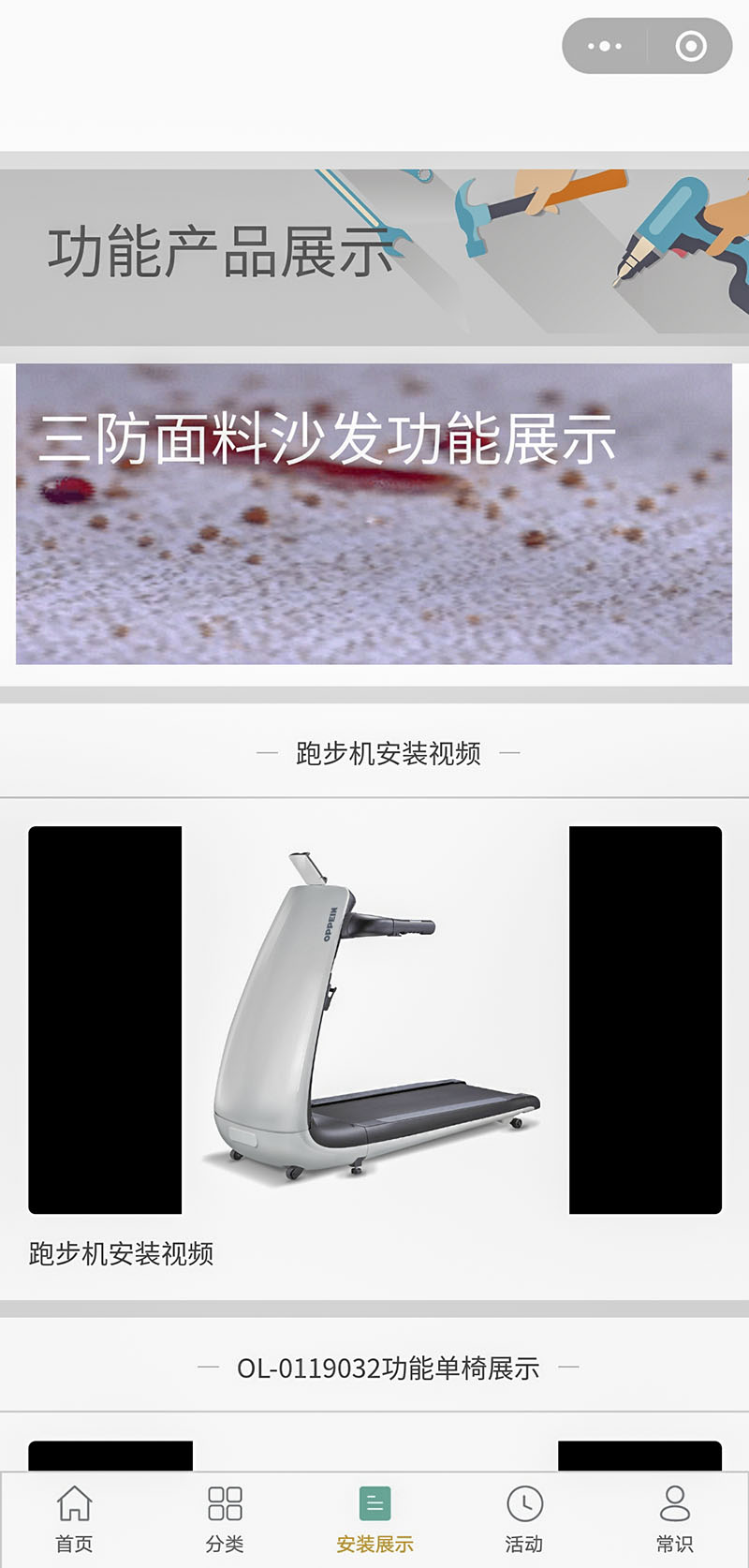
Task: Select the 安装展示 tab
Action: tap(374, 1519)
